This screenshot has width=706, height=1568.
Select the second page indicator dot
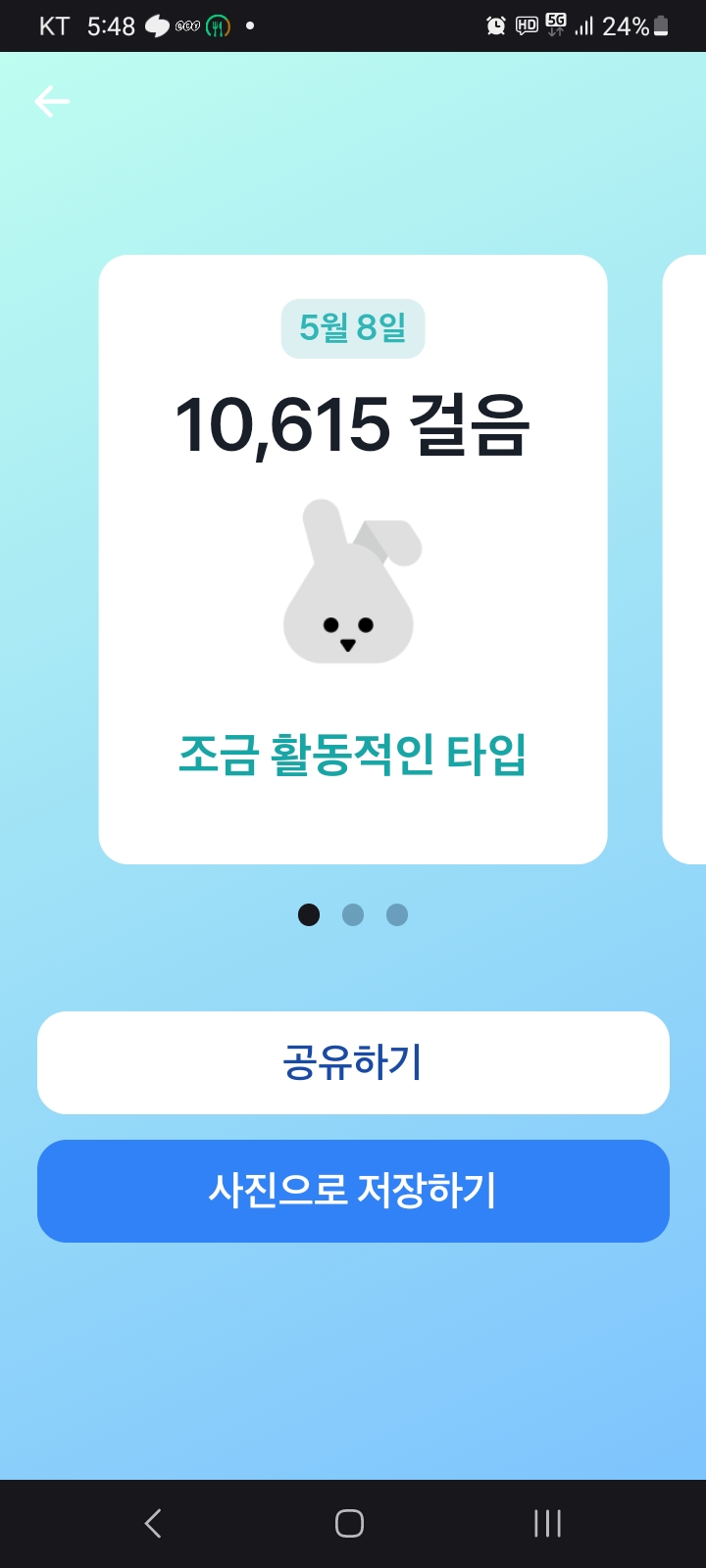click(353, 915)
